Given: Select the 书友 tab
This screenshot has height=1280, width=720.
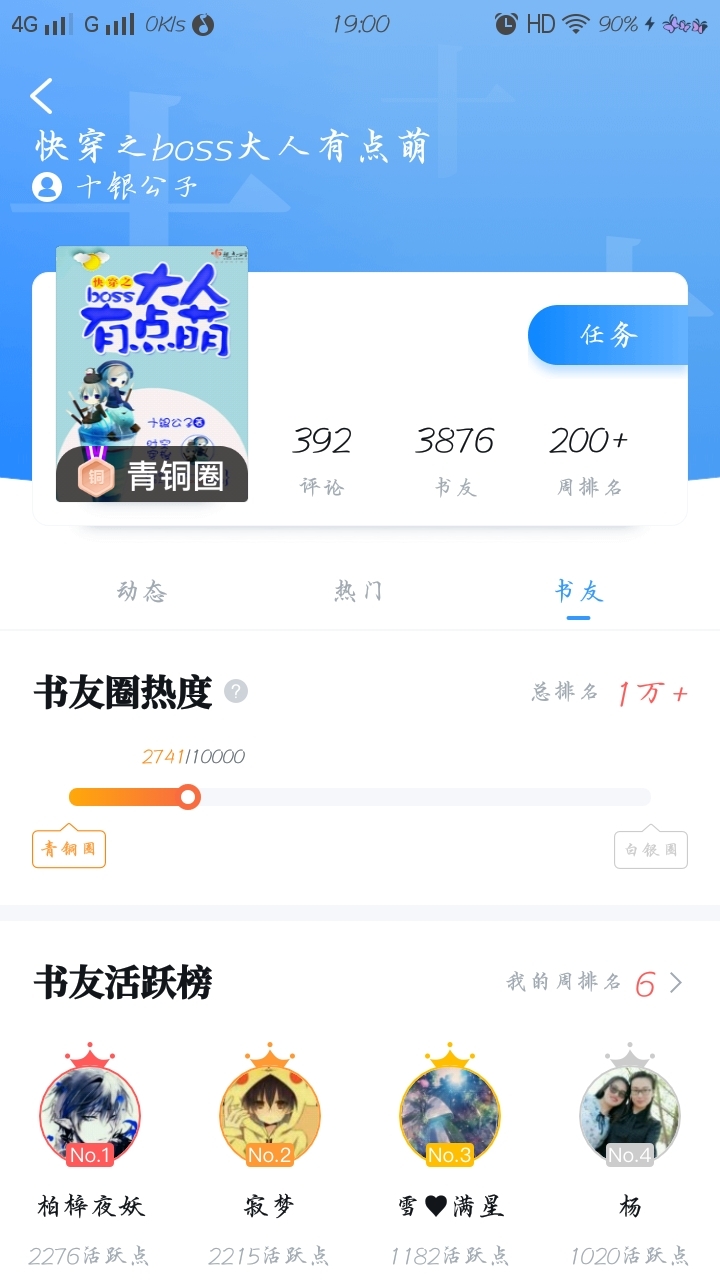Looking at the screenshot, I should point(578,591).
